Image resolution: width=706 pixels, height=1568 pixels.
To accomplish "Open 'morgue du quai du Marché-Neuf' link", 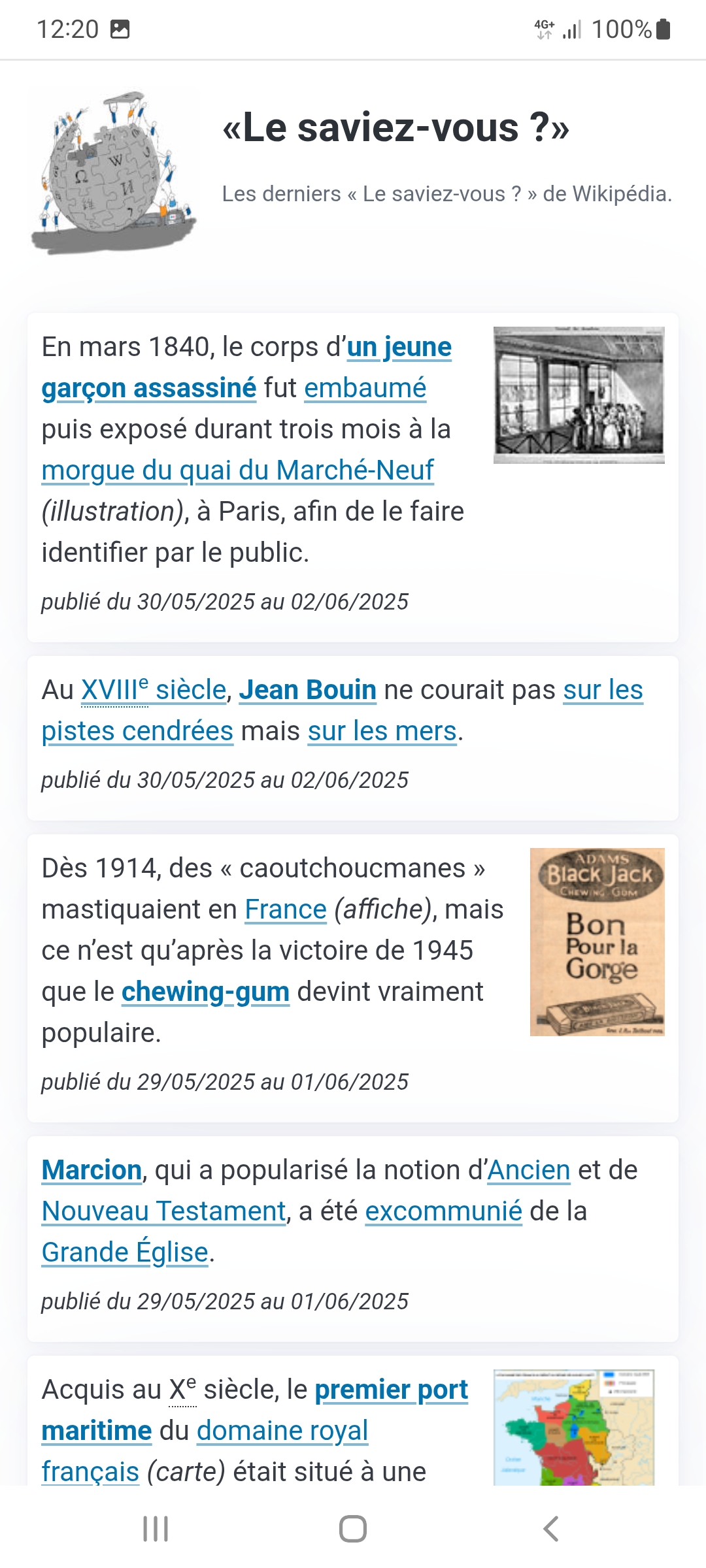I will [x=237, y=470].
